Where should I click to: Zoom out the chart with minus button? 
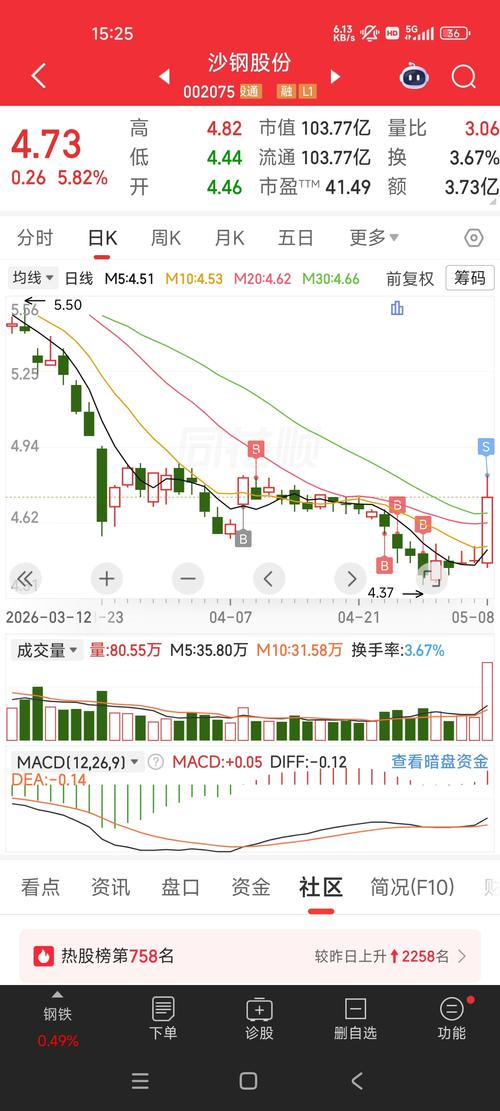[188, 579]
